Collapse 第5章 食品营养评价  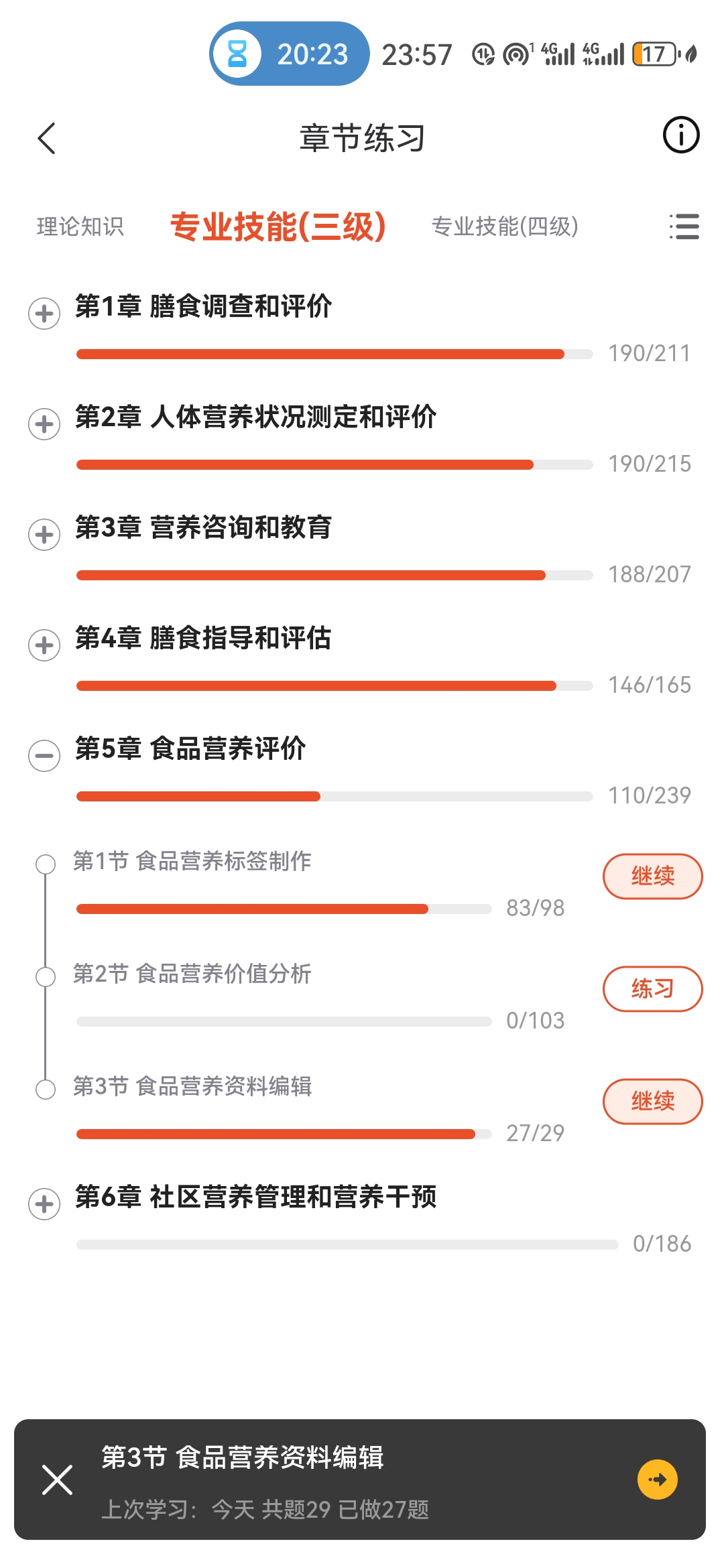[x=44, y=756]
